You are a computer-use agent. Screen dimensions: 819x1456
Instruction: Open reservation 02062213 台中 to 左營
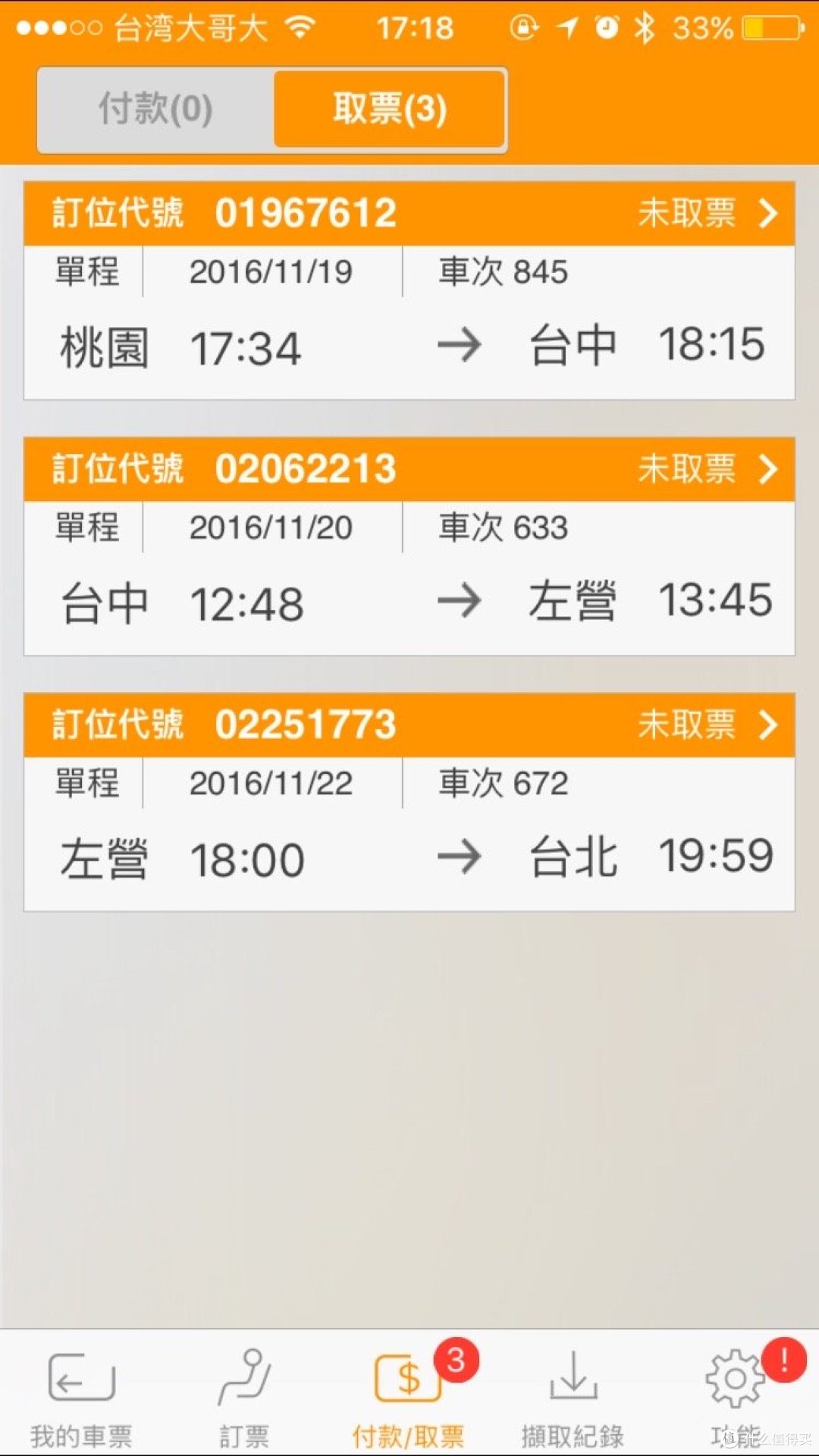[x=409, y=546]
